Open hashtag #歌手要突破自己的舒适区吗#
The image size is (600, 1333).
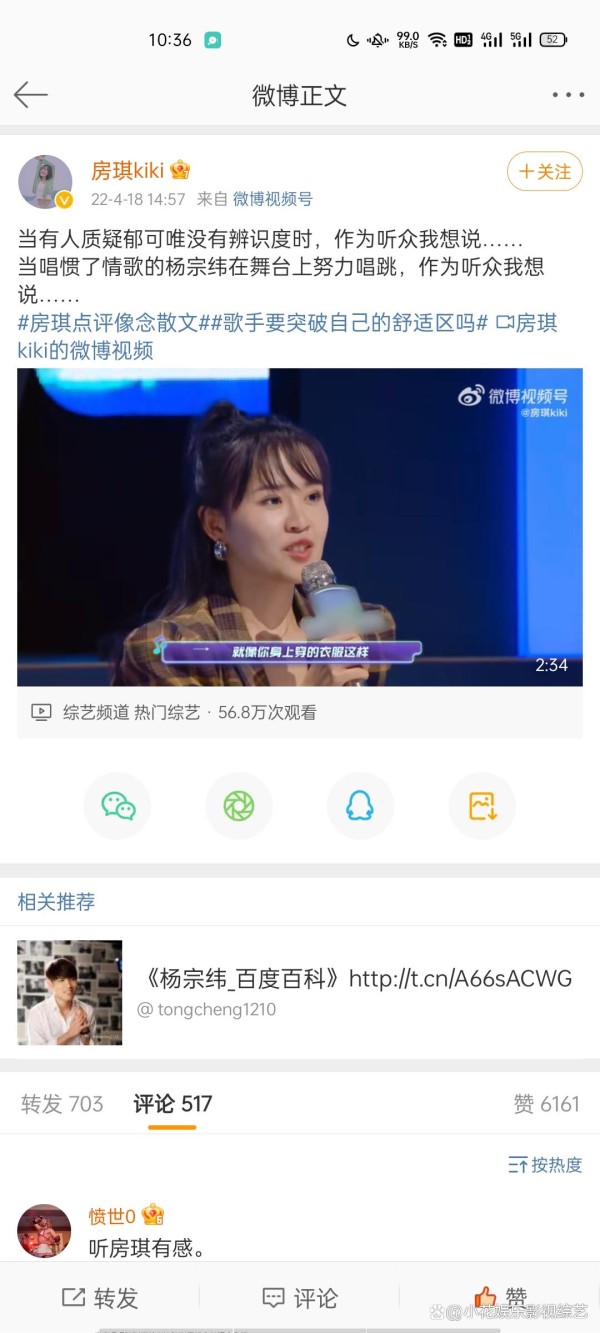point(353,323)
